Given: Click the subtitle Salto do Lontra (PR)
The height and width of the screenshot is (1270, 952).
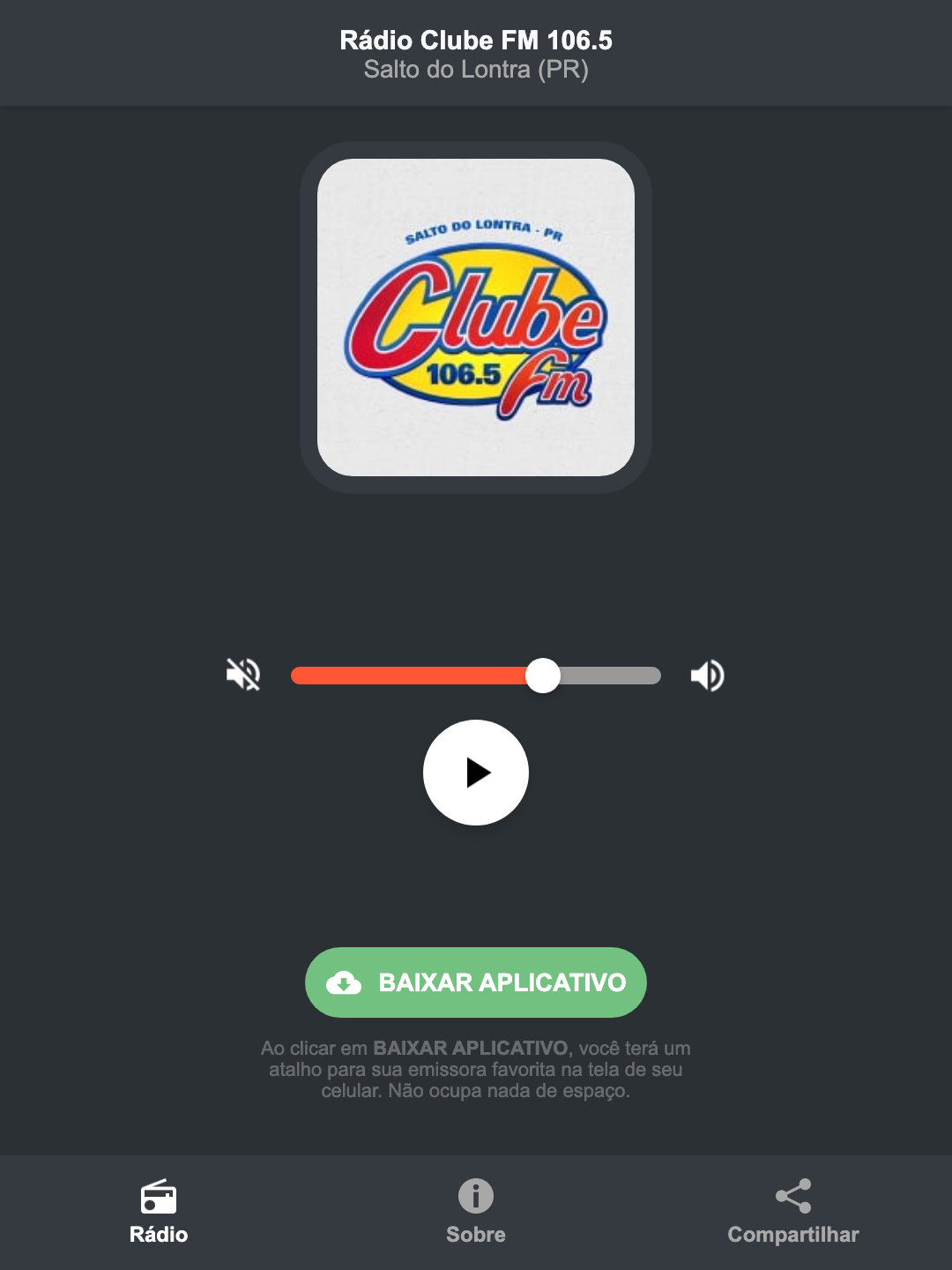Looking at the screenshot, I should (475, 70).
